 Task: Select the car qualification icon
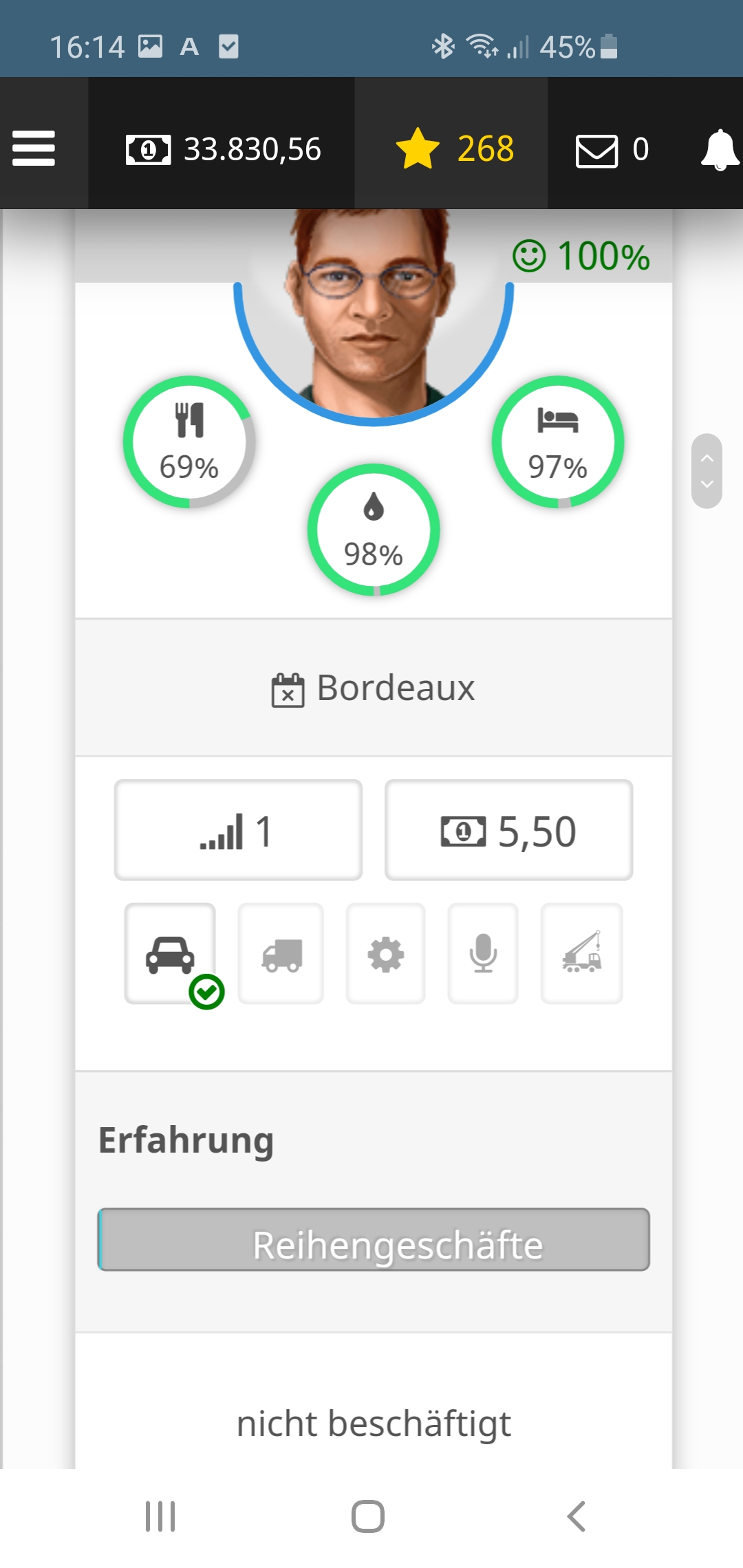(170, 954)
